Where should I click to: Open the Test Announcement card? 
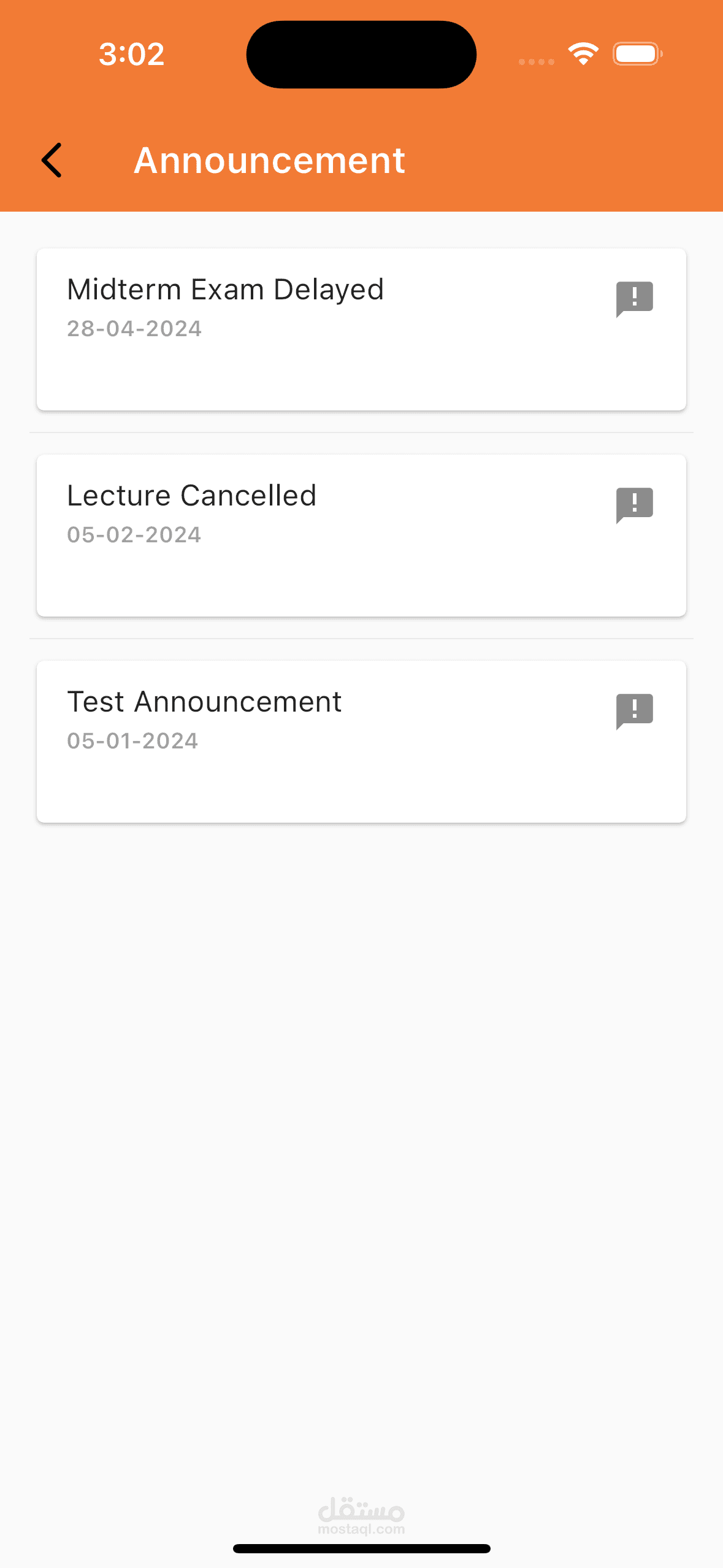[361, 741]
